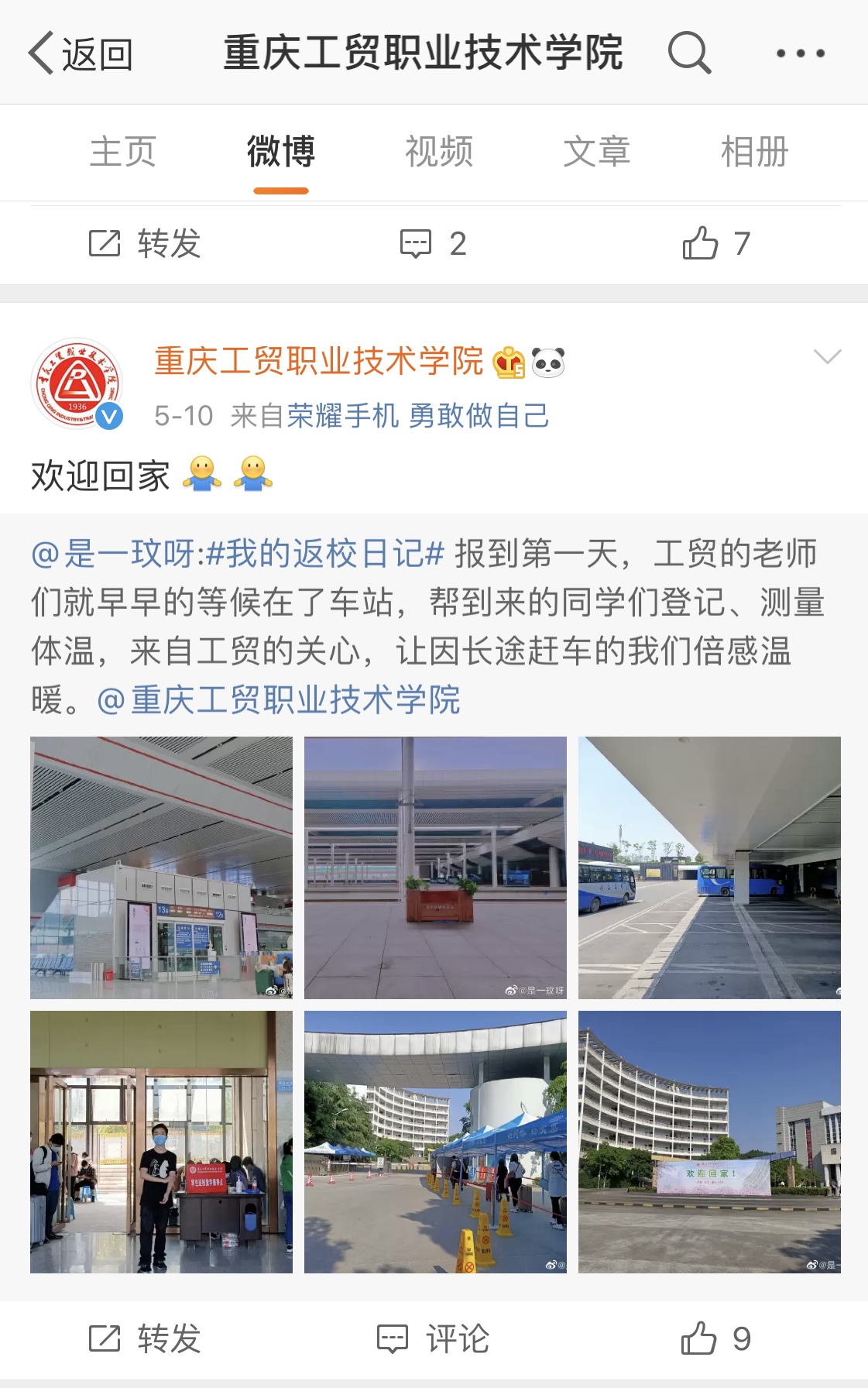The width and height of the screenshot is (868, 1388).
Task: Like the 欢迎回家 post with 9 likes
Action: pyautogui.click(x=716, y=1338)
